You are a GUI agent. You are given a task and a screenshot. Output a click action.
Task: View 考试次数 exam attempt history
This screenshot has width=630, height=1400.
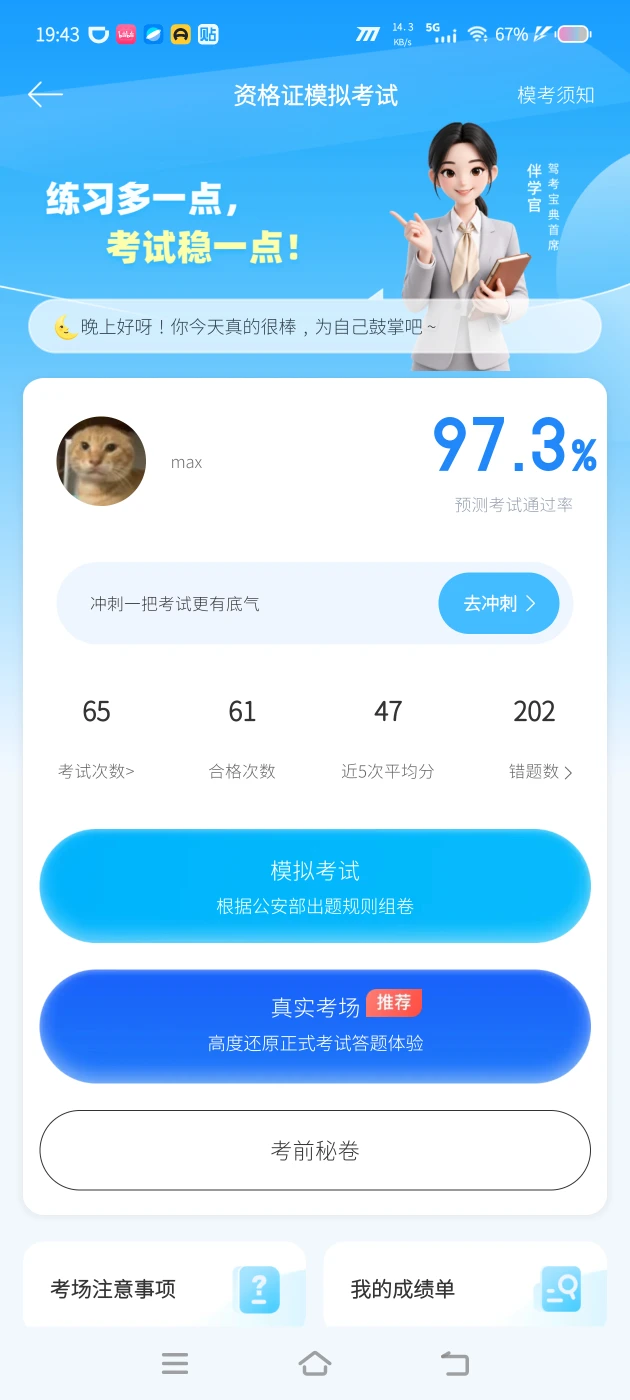(96, 771)
